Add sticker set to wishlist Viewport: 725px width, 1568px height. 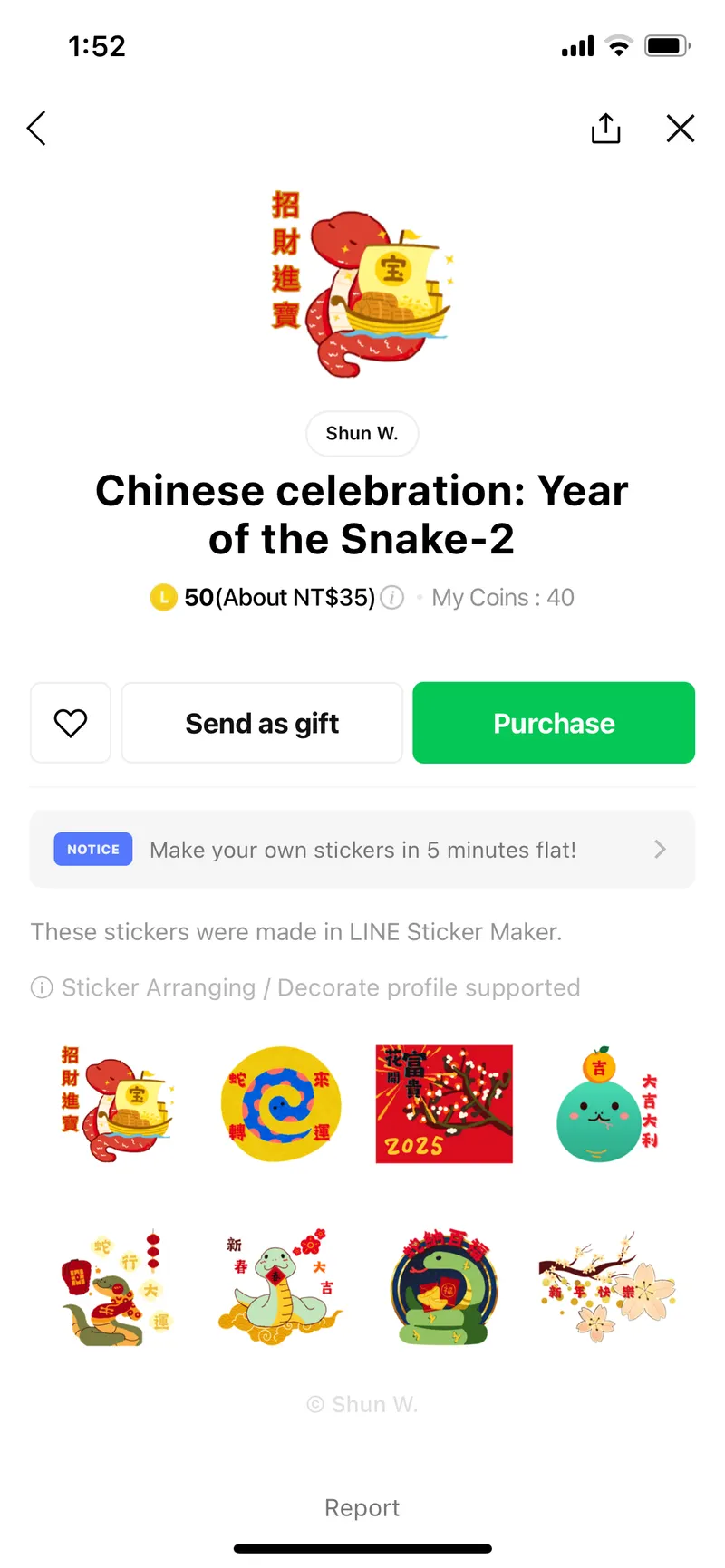point(71,723)
